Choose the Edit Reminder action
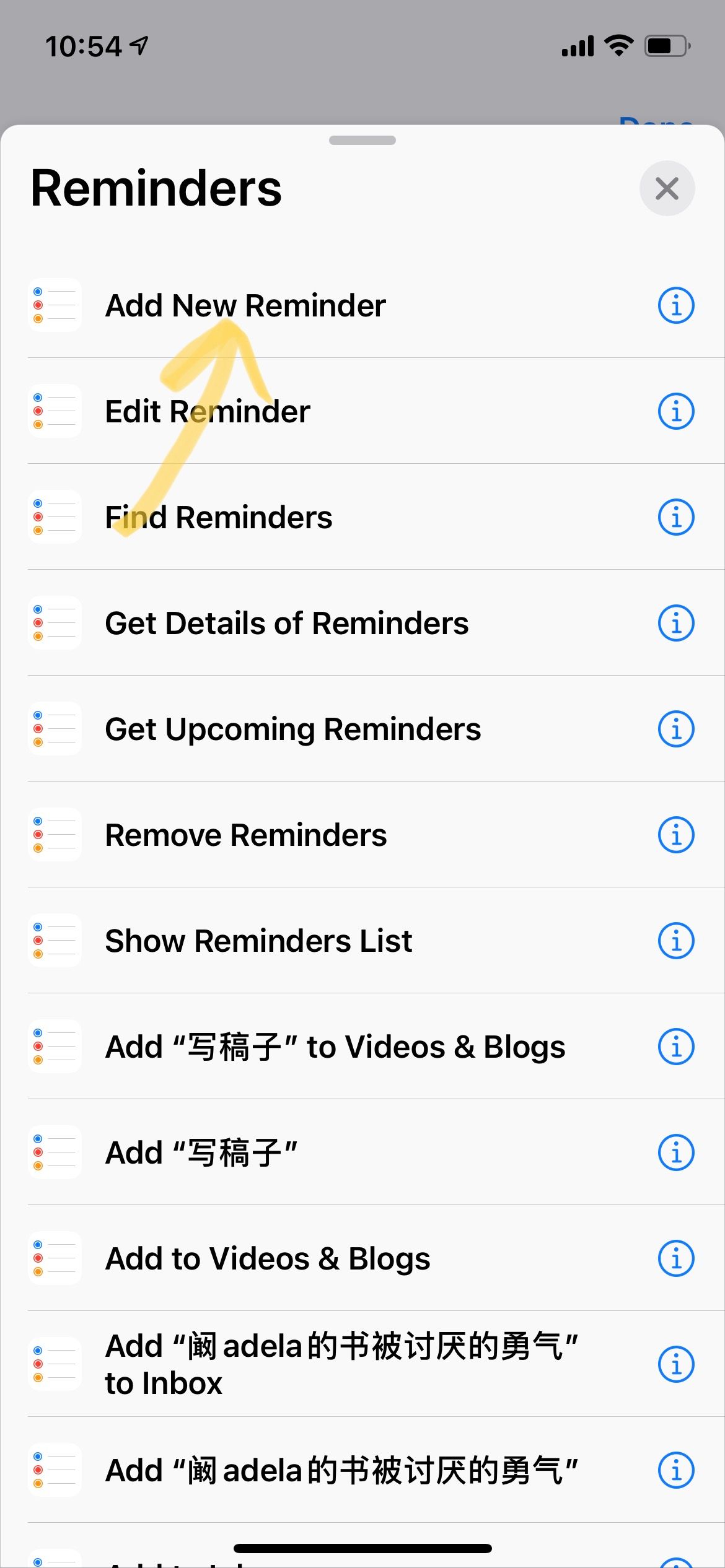This screenshot has width=725, height=1568. pos(208,411)
